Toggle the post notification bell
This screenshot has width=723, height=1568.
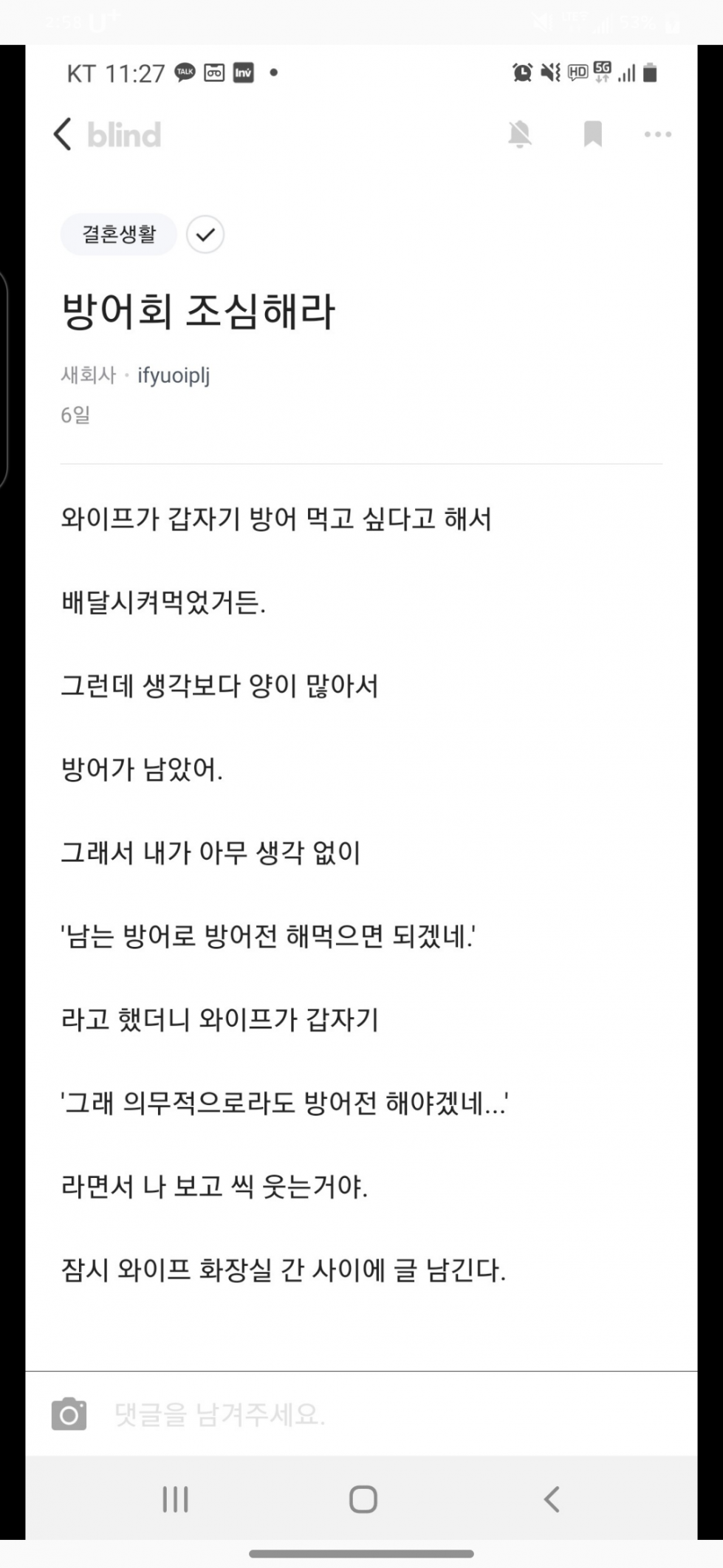[520, 134]
